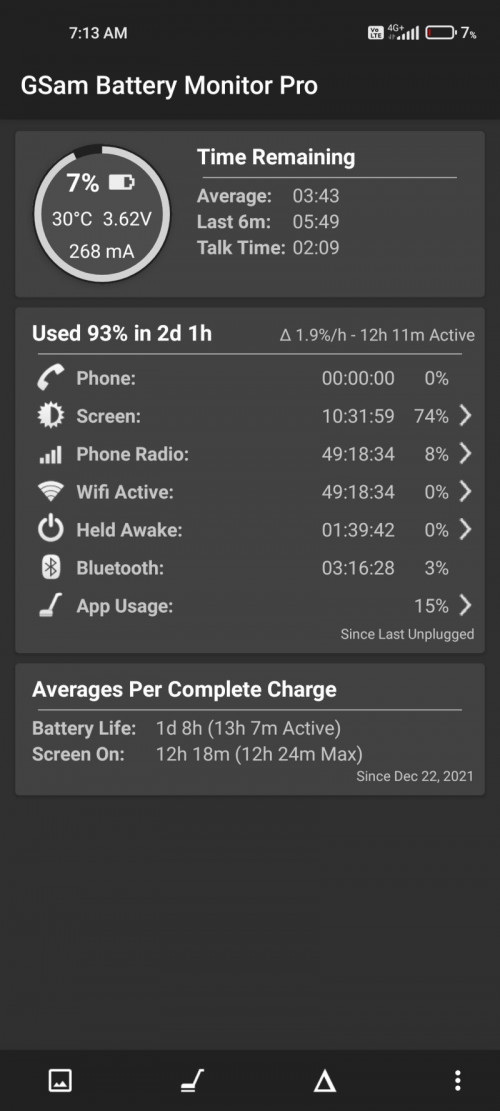Screen dimensions: 500x1111
Task: Tap the delta rate icon in bottom toolbar
Action: pyautogui.click(x=324, y=1081)
